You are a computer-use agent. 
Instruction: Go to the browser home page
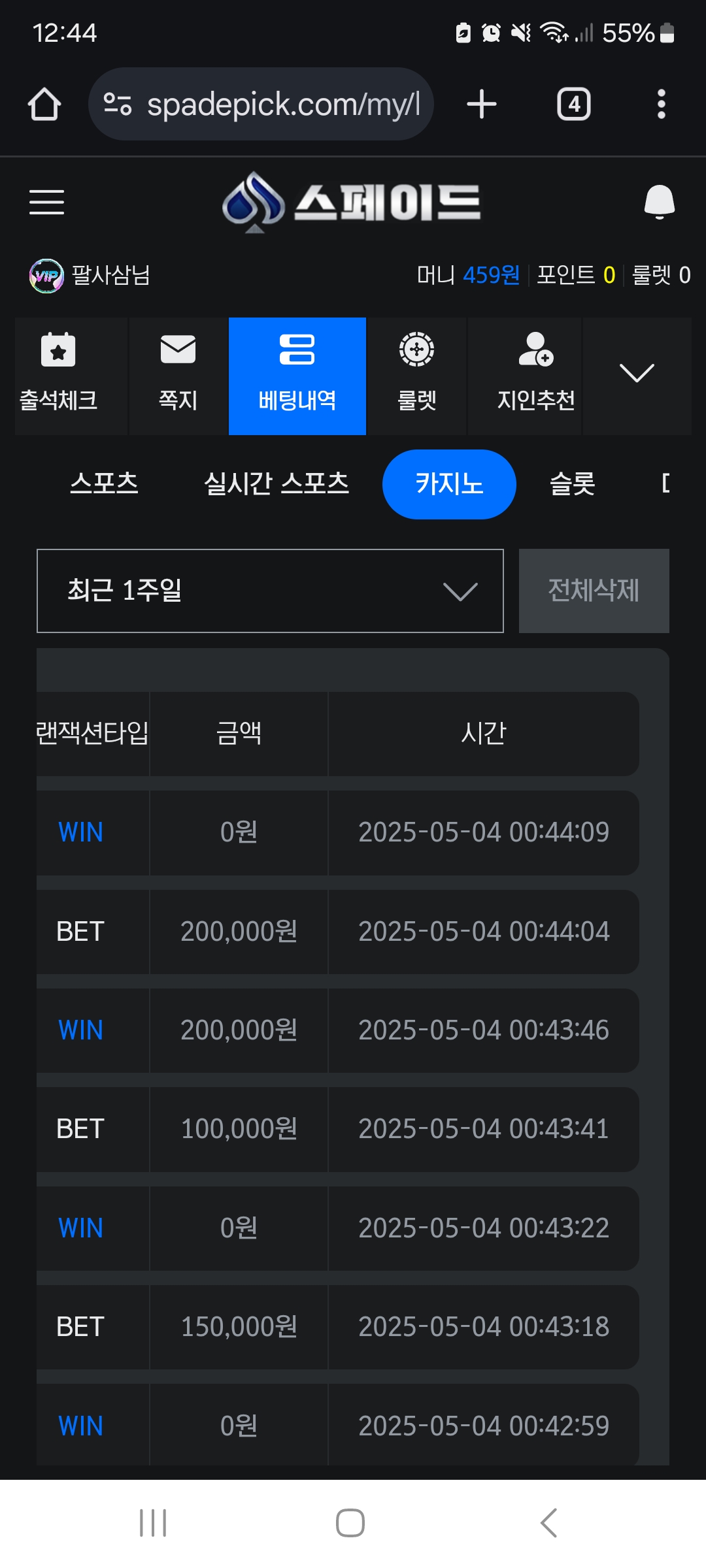pos(44,104)
